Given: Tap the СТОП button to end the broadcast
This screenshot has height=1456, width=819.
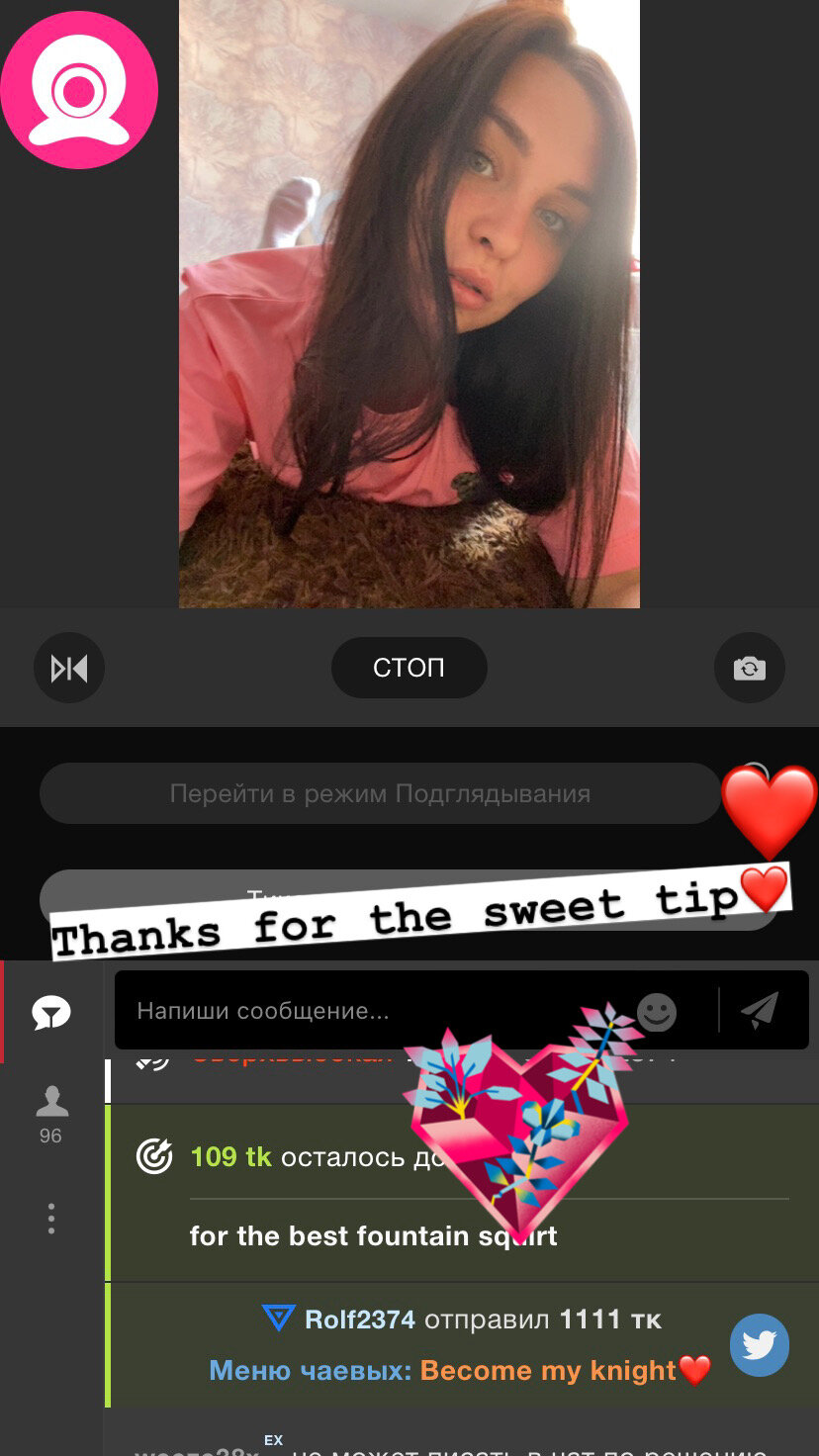Looking at the screenshot, I should [409, 668].
